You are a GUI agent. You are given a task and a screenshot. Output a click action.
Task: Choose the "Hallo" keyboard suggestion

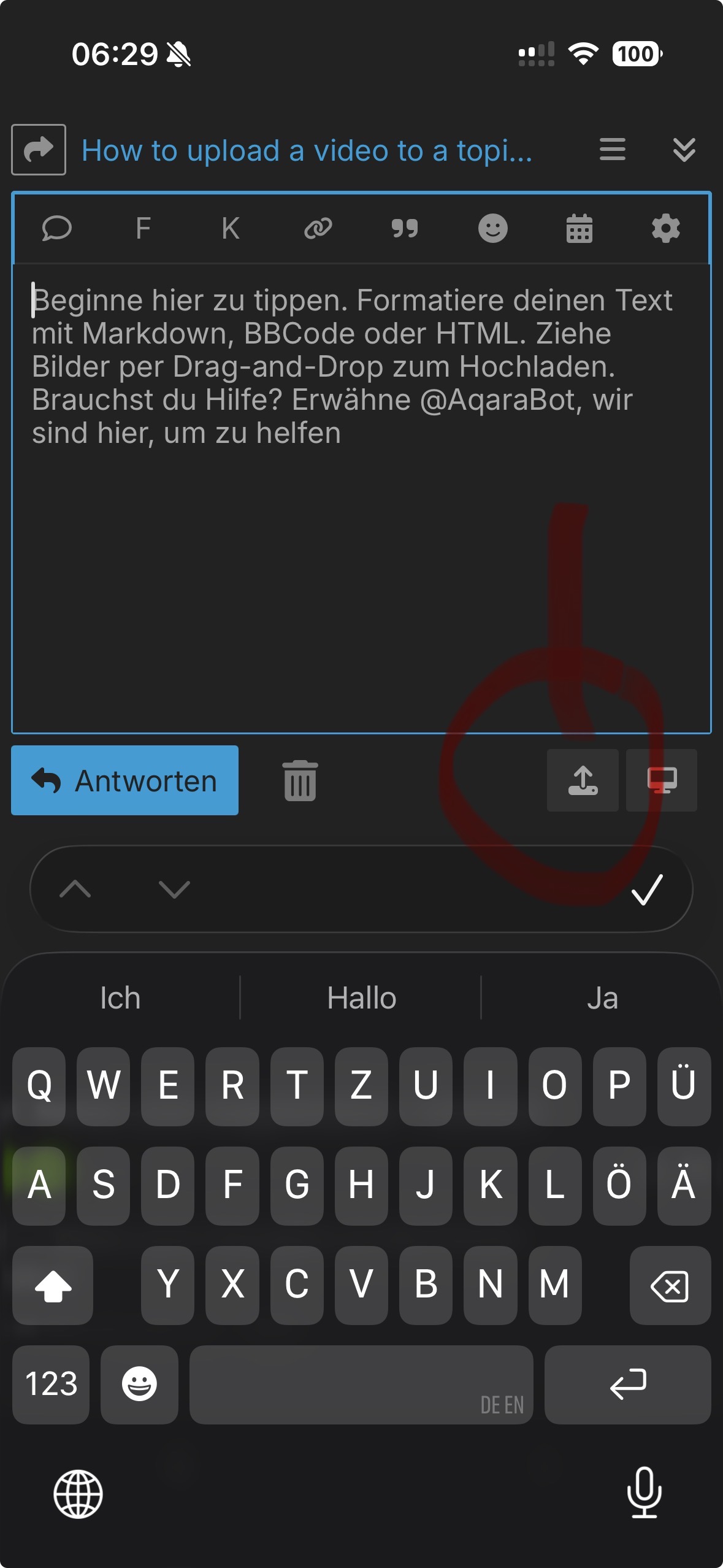click(361, 998)
